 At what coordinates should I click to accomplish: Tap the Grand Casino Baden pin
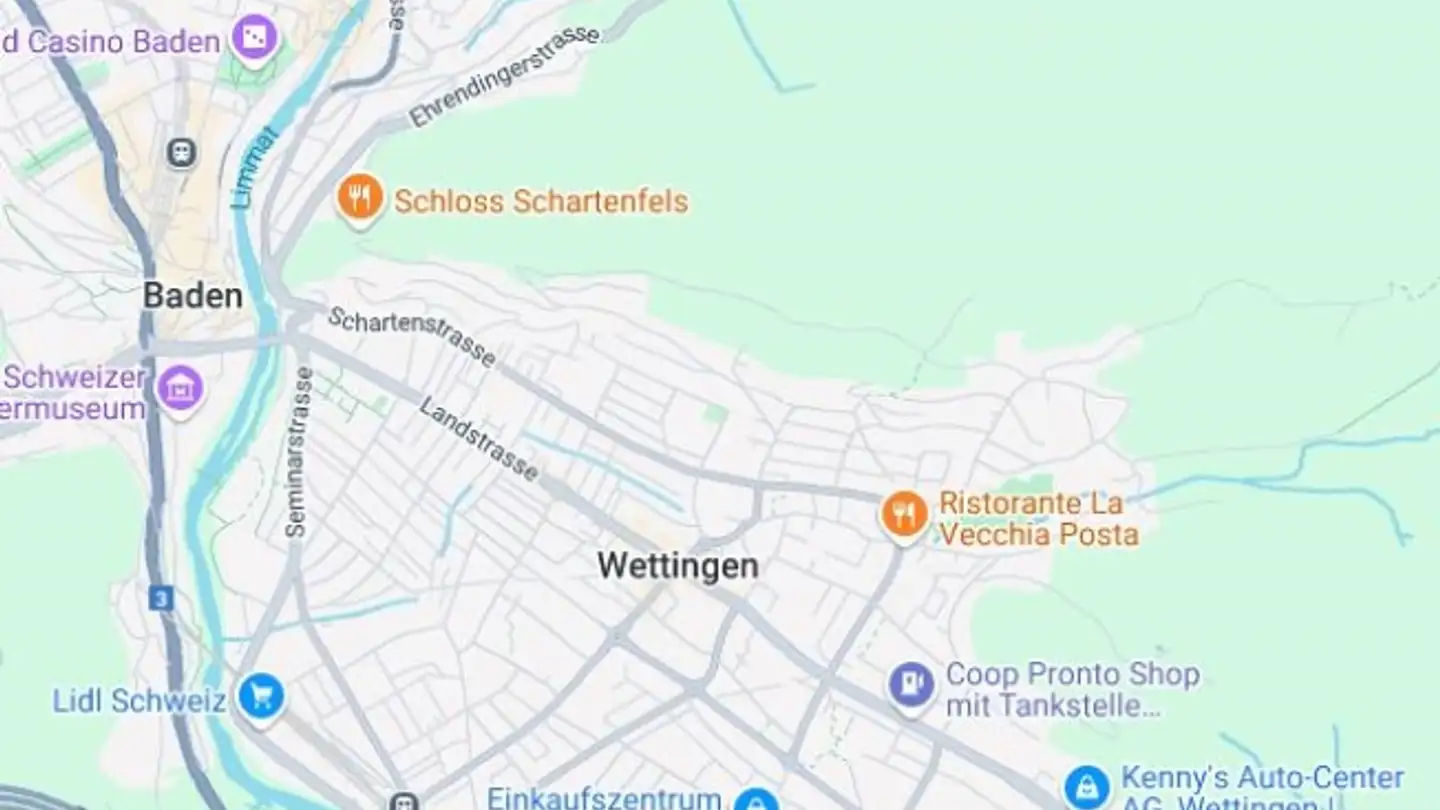254,40
